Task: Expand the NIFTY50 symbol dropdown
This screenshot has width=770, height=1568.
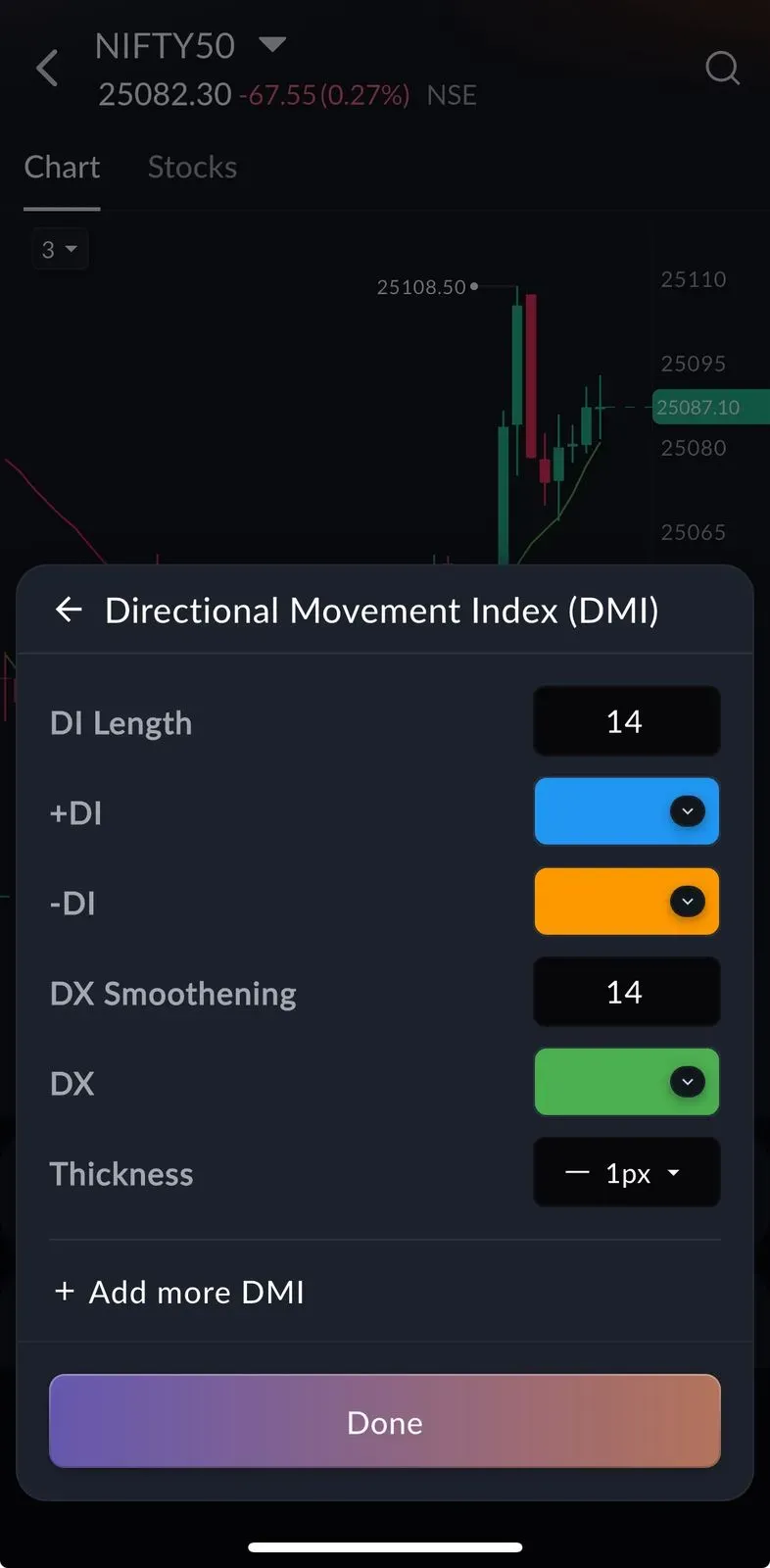Action: pos(272,44)
